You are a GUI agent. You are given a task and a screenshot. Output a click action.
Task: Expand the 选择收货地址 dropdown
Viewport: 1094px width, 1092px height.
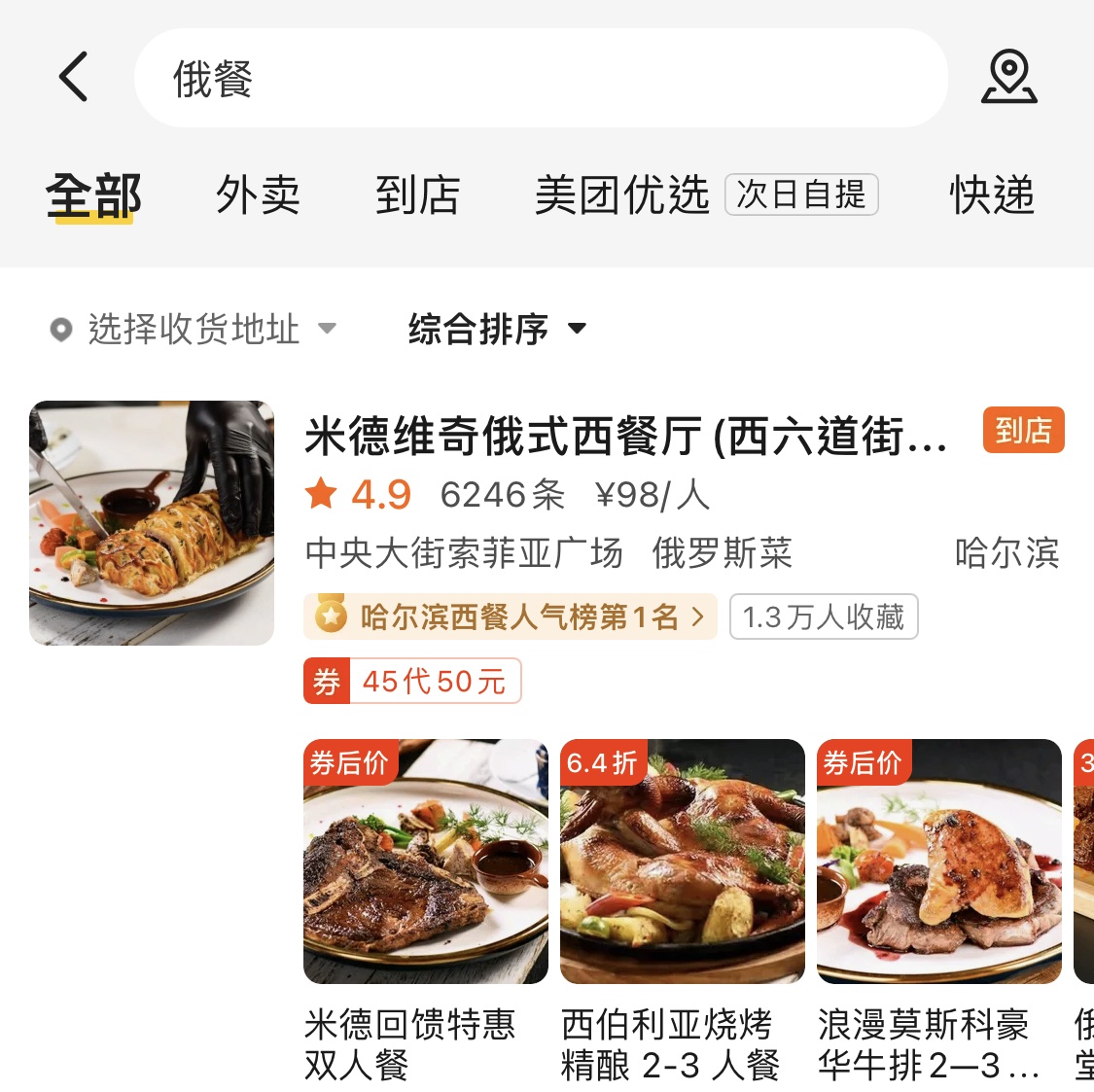[x=193, y=329]
